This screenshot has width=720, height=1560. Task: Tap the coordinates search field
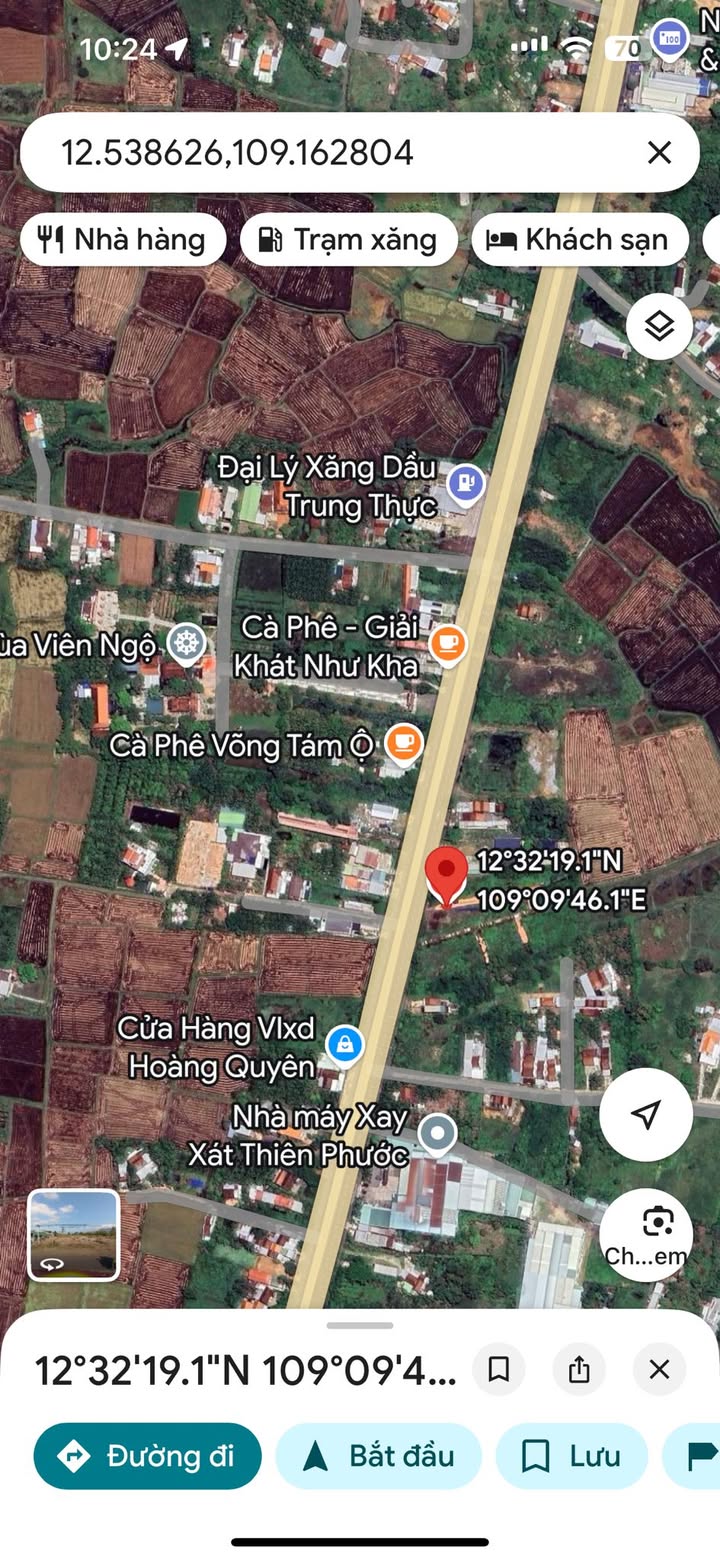pos(330,153)
